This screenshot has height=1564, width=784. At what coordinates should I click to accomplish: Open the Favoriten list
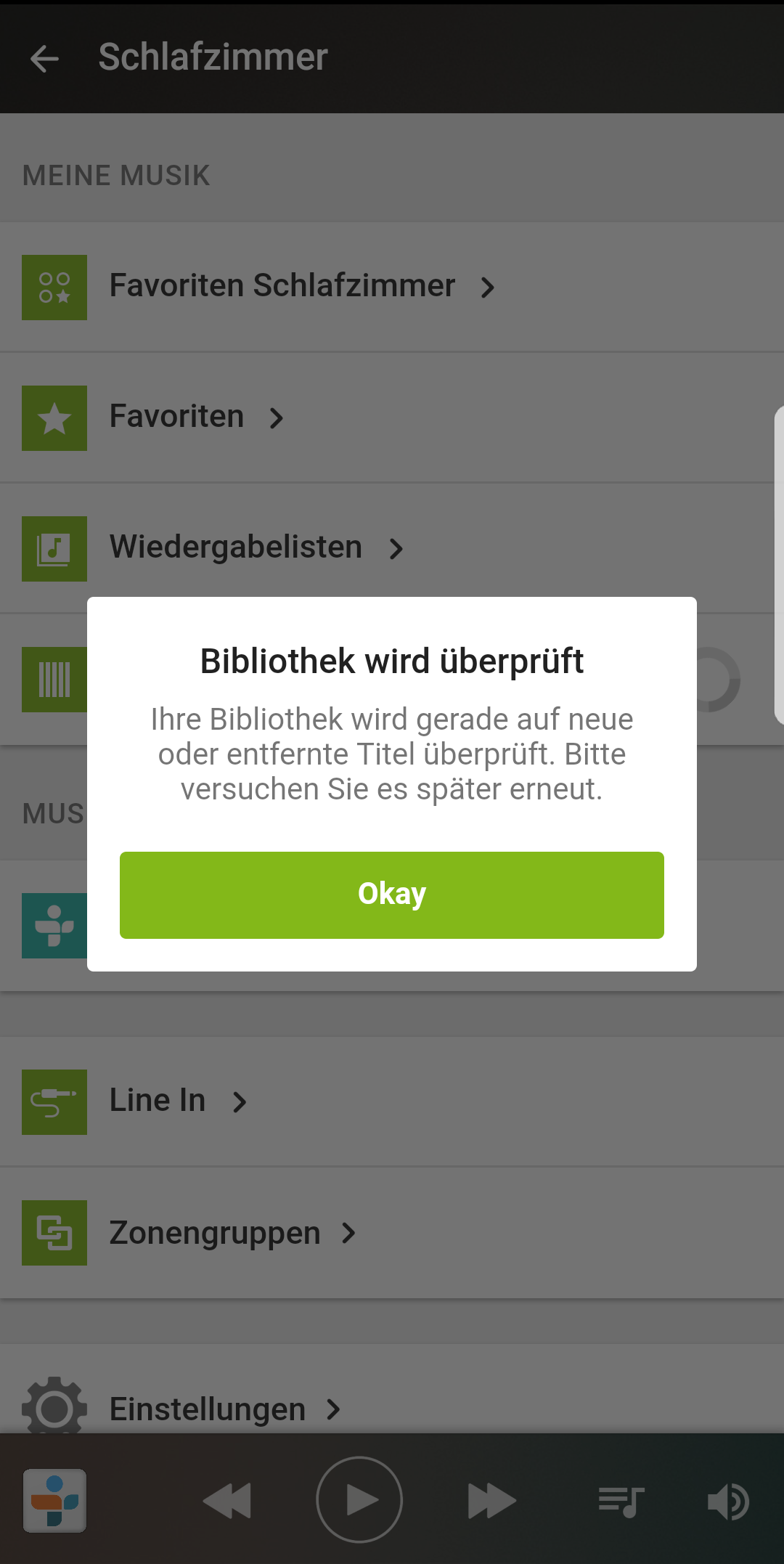177,418
